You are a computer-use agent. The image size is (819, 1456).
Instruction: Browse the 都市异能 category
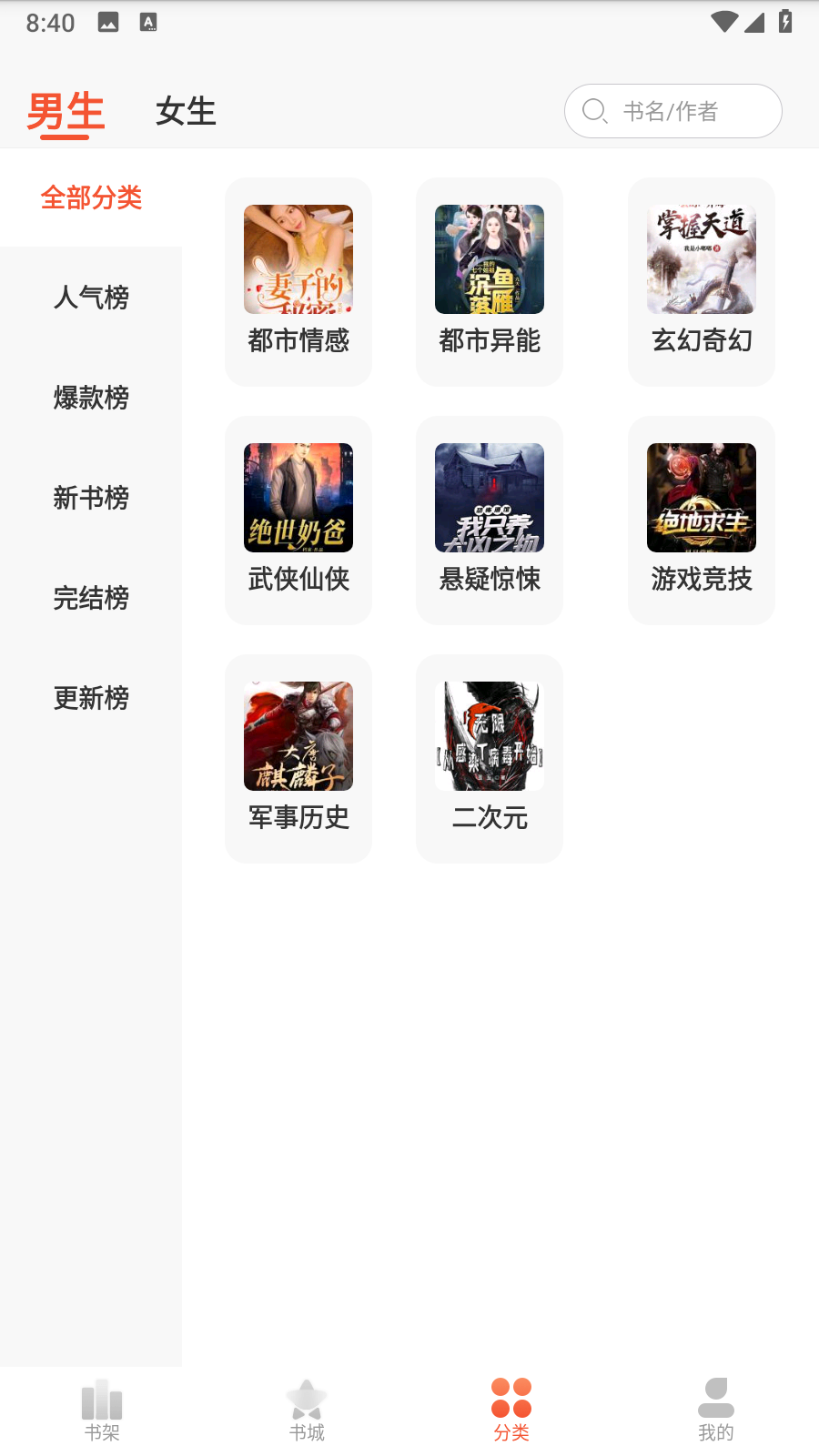(490, 282)
